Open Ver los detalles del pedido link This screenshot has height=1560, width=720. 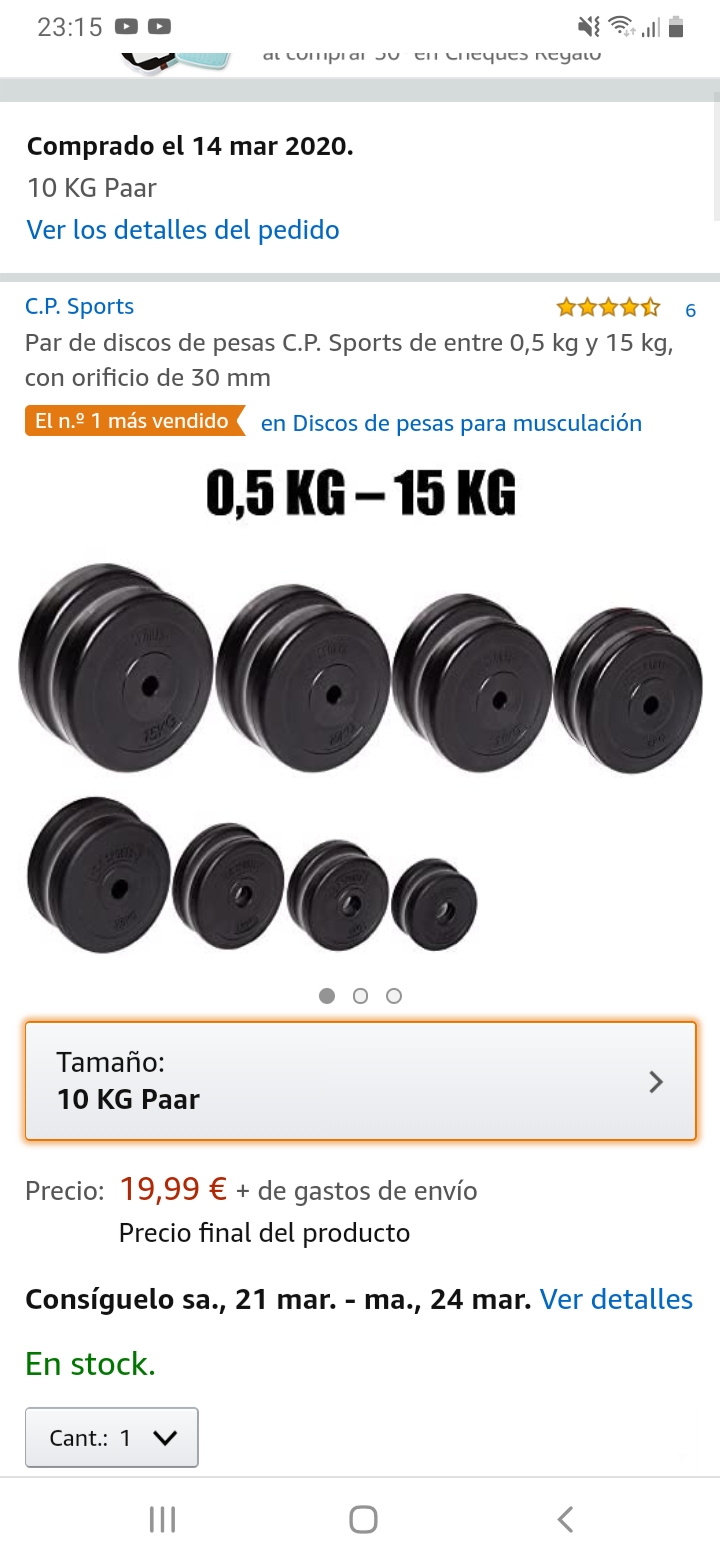(183, 230)
